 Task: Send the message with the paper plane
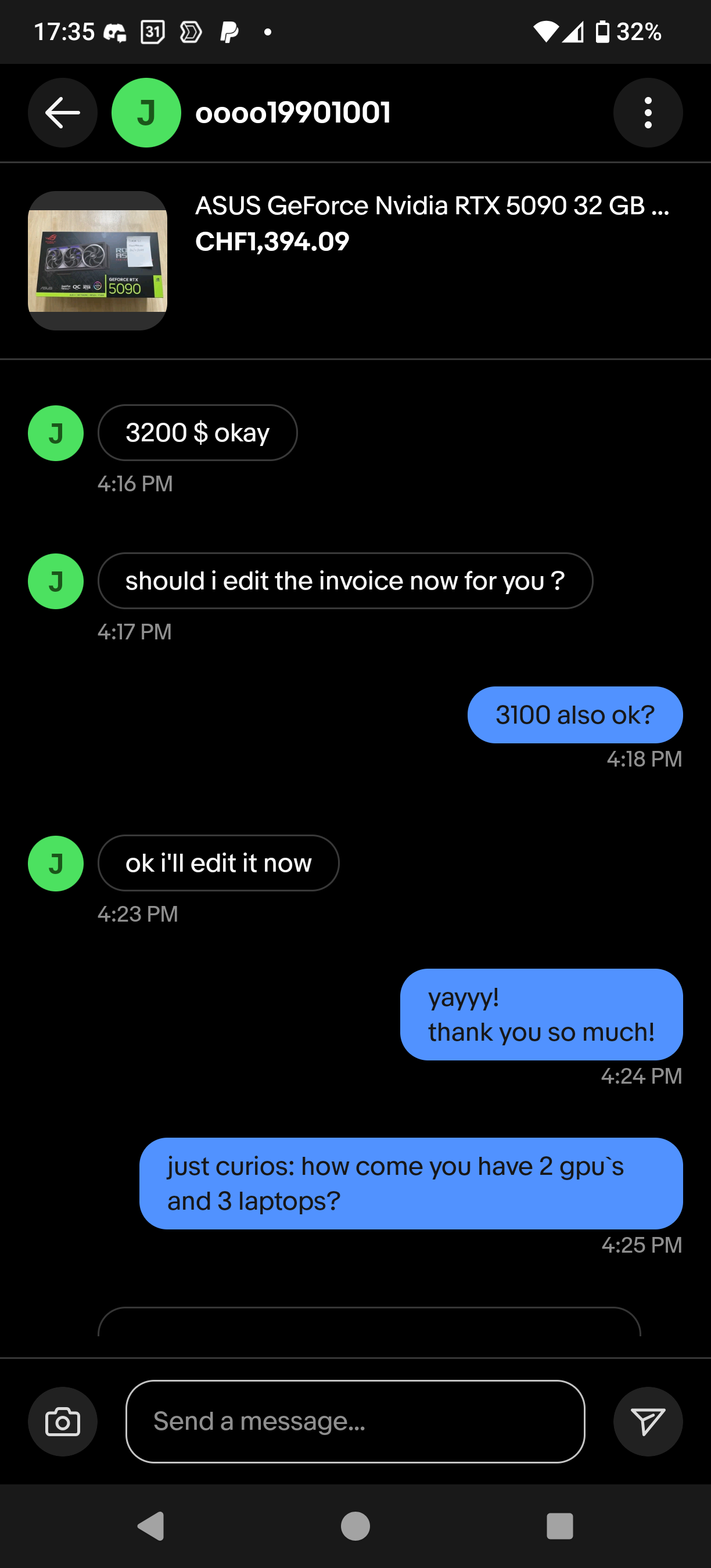point(648,1421)
